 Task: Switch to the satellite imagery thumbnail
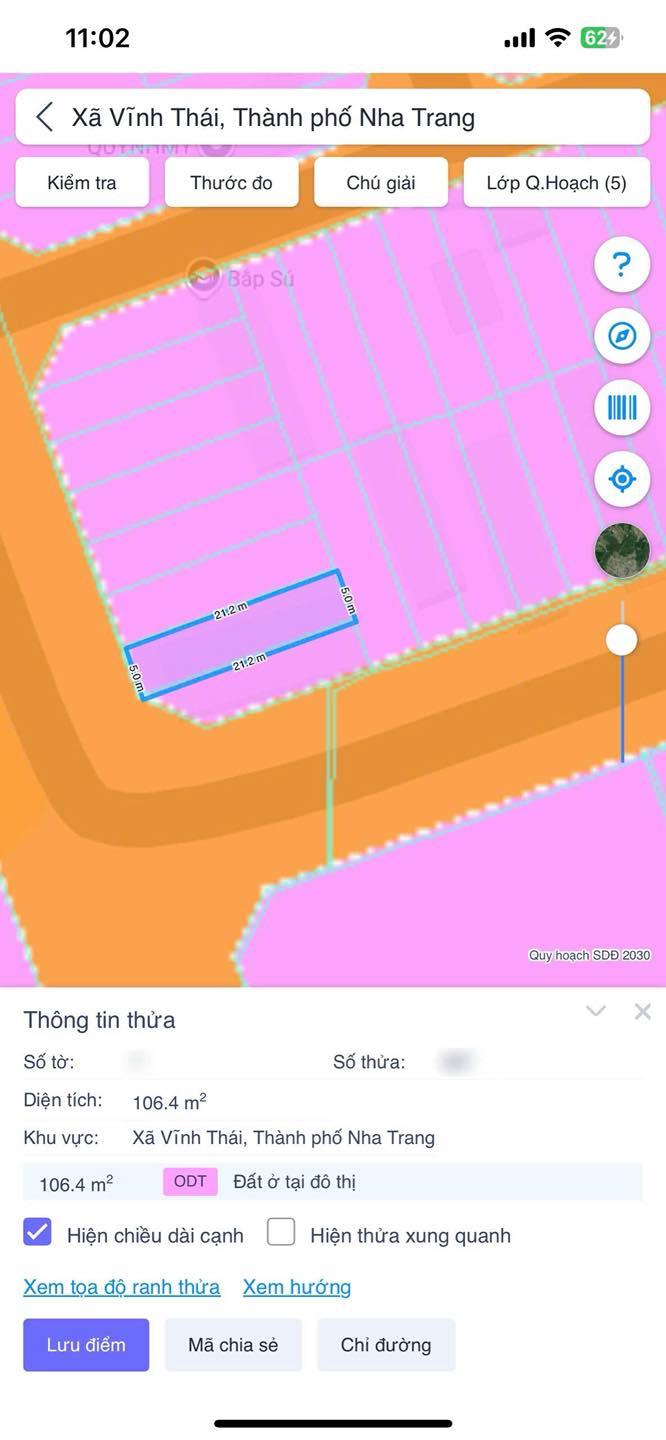click(x=622, y=550)
